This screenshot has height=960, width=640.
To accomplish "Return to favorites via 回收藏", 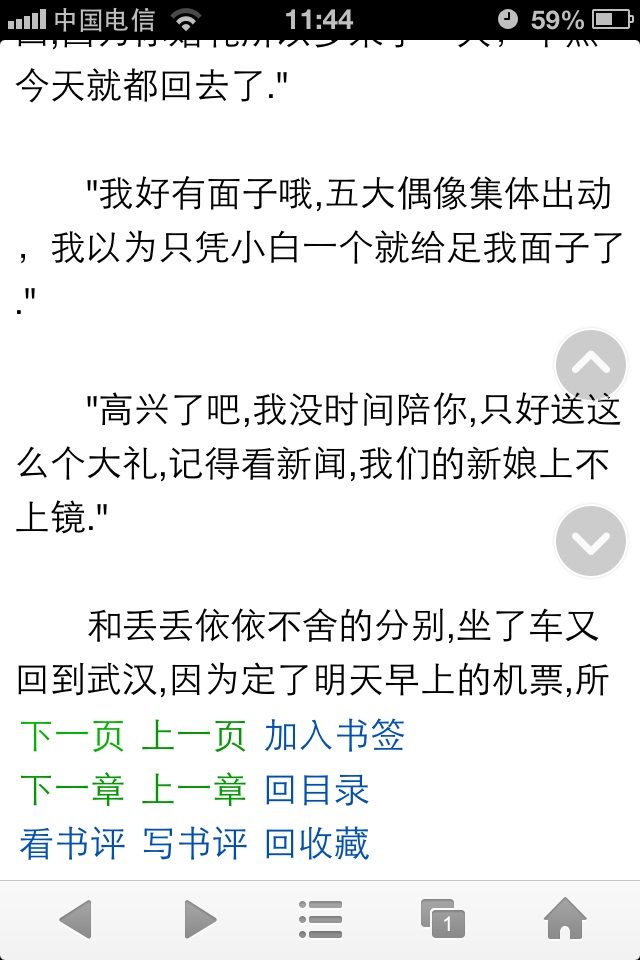I will pyautogui.click(x=317, y=844).
